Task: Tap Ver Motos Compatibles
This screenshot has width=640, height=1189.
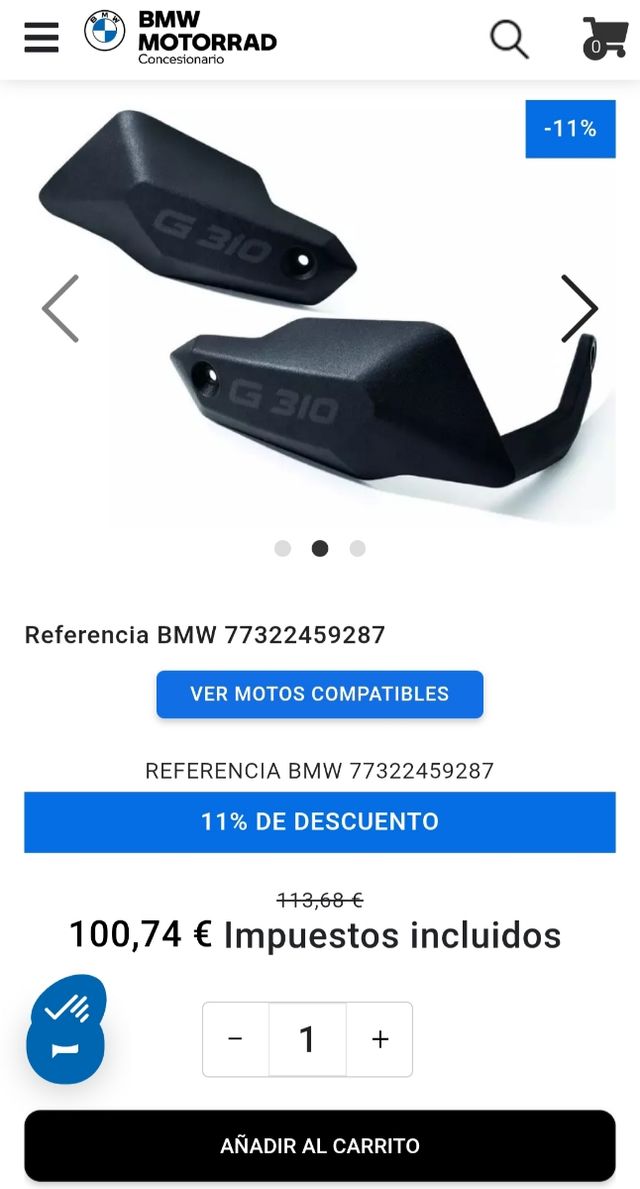Action: 320,694
